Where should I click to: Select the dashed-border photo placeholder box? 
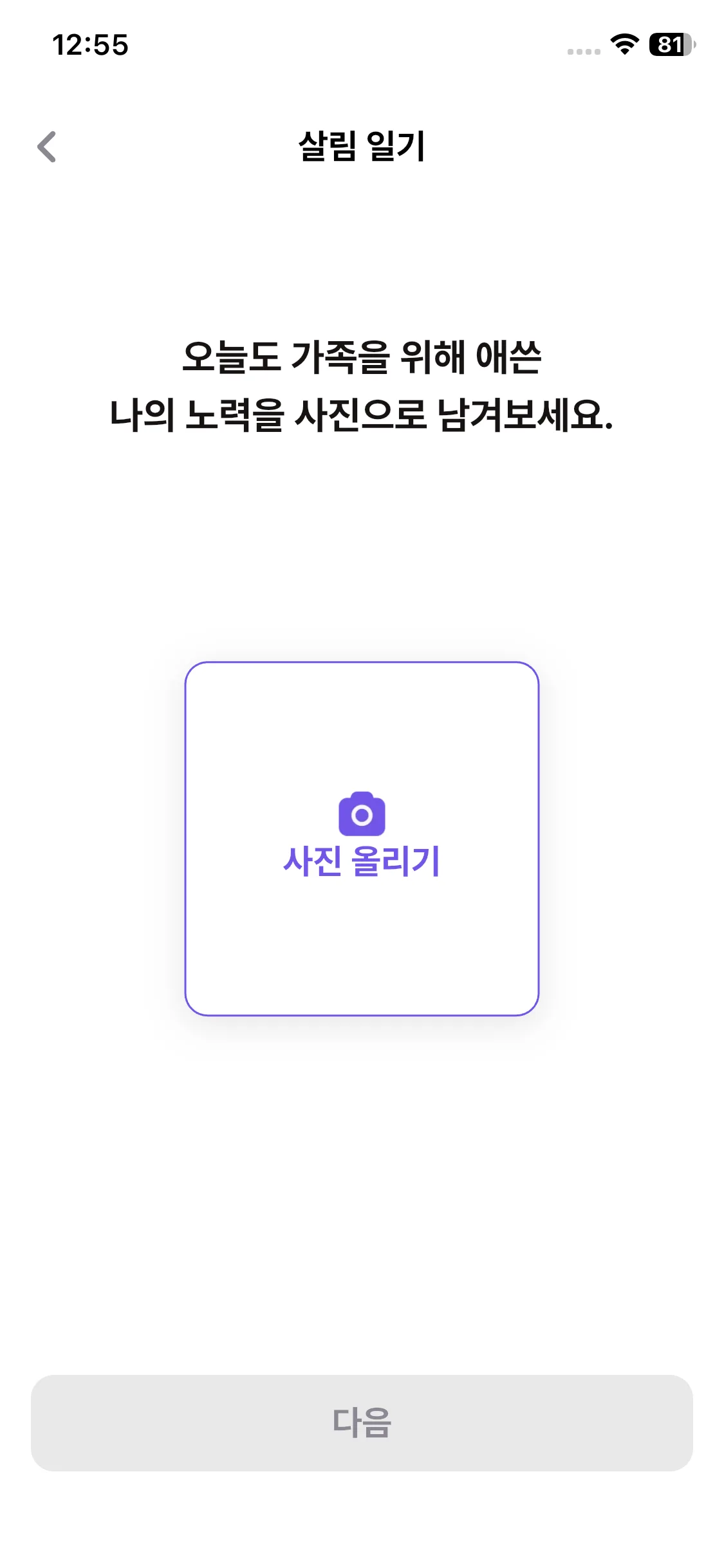(x=362, y=837)
